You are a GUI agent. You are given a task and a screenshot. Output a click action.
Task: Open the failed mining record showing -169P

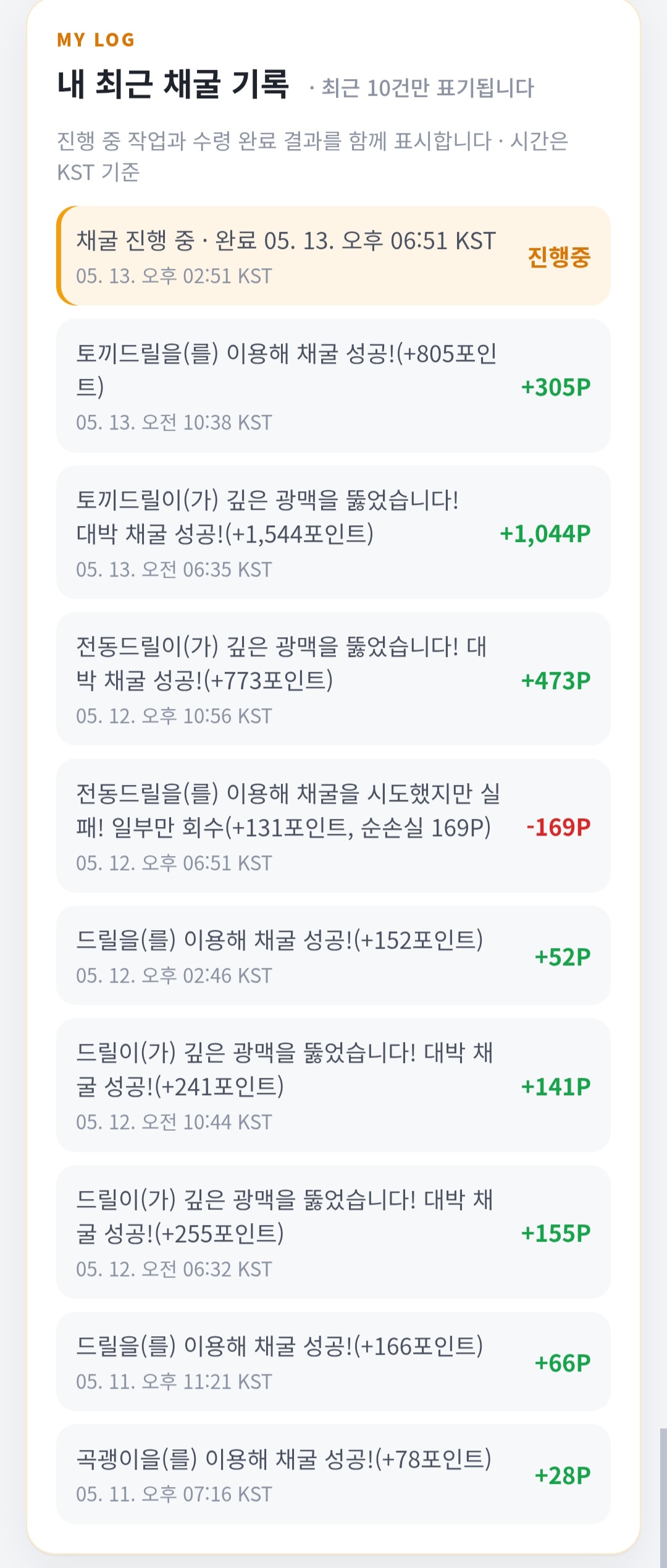[x=333, y=826]
